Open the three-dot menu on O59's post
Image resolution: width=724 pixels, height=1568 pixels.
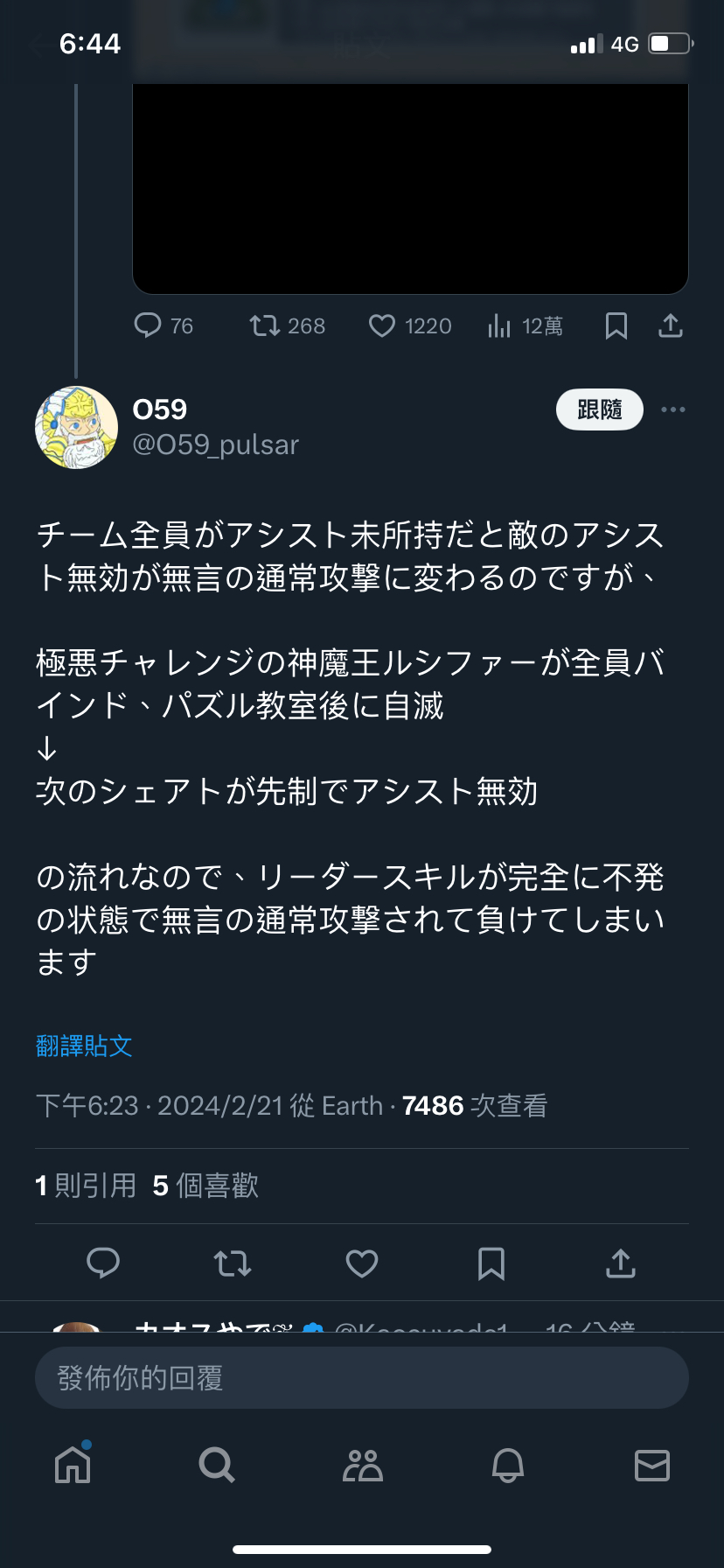point(673,409)
